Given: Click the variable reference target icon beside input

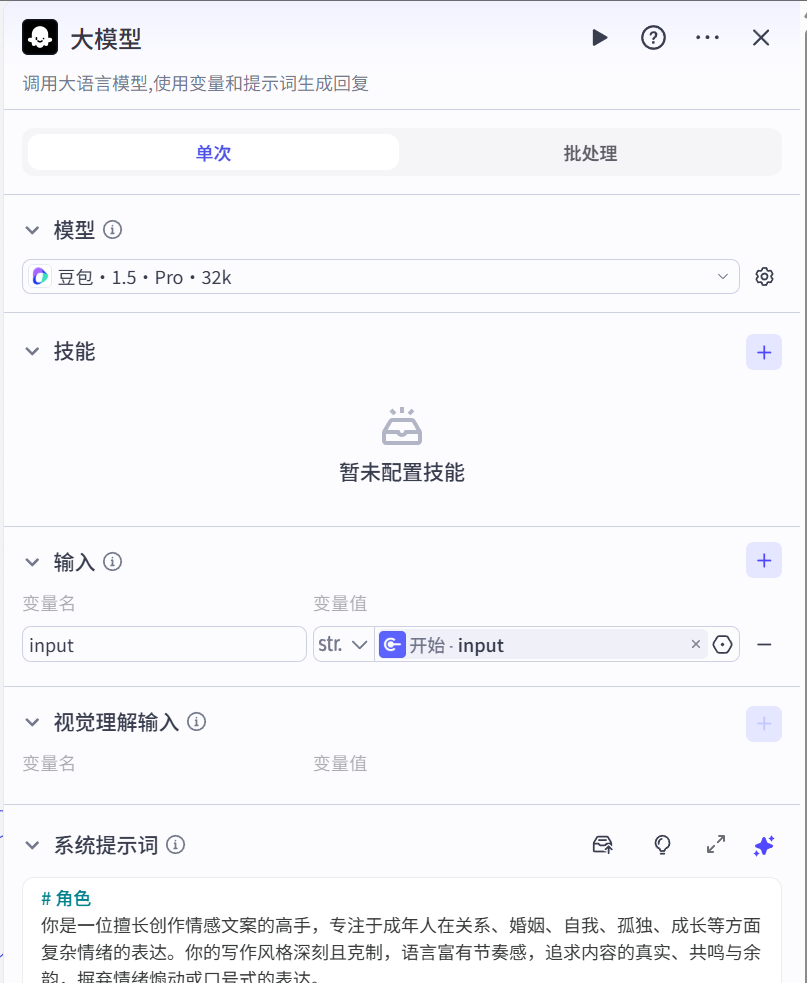Looking at the screenshot, I should click(x=722, y=644).
